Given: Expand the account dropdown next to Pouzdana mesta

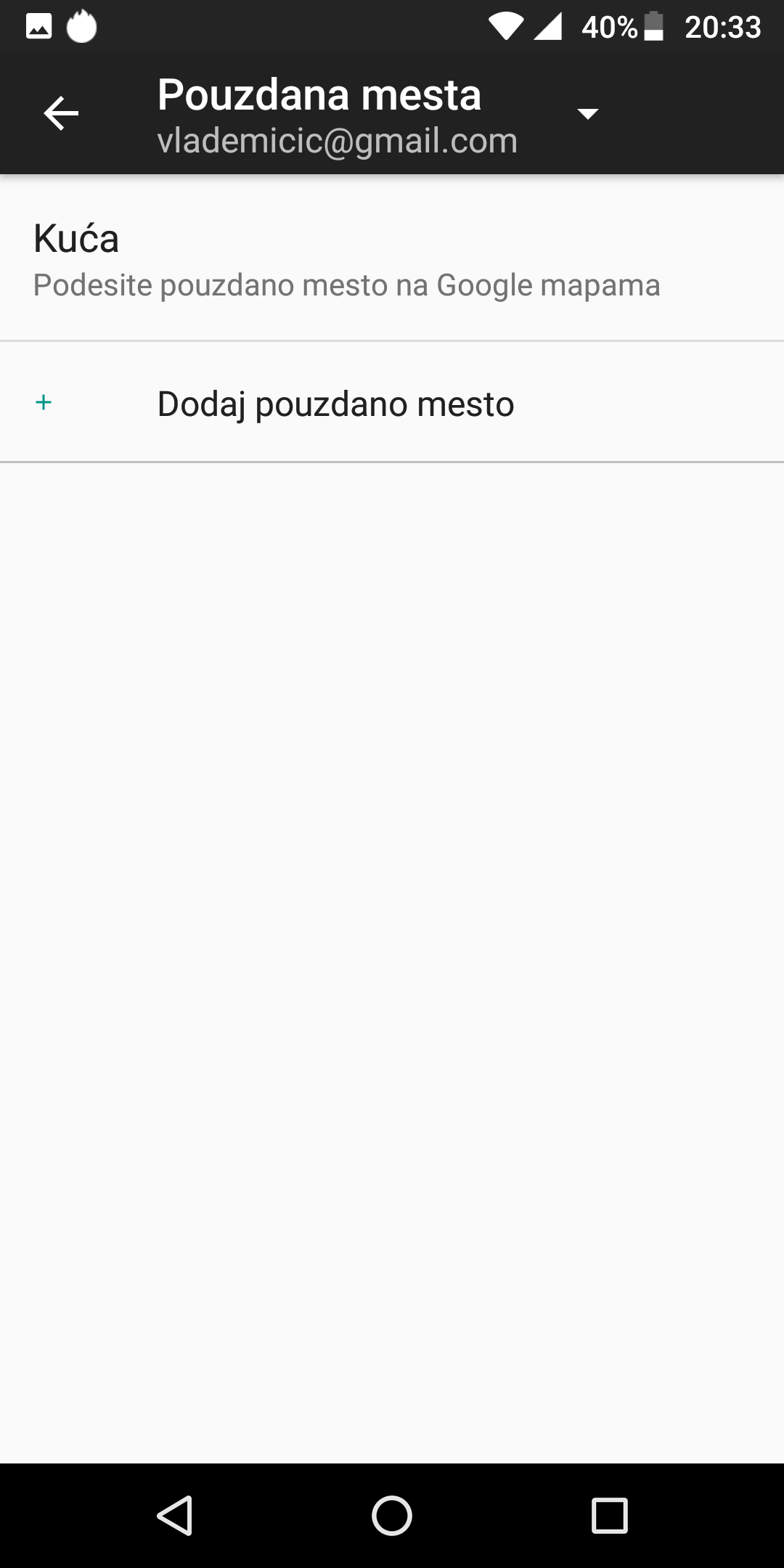Looking at the screenshot, I should click(x=587, y=113).
